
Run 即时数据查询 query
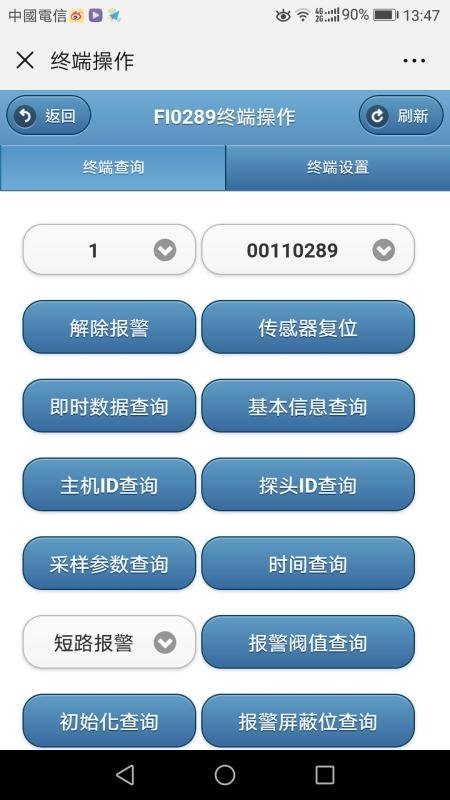(x=109, y=406)
